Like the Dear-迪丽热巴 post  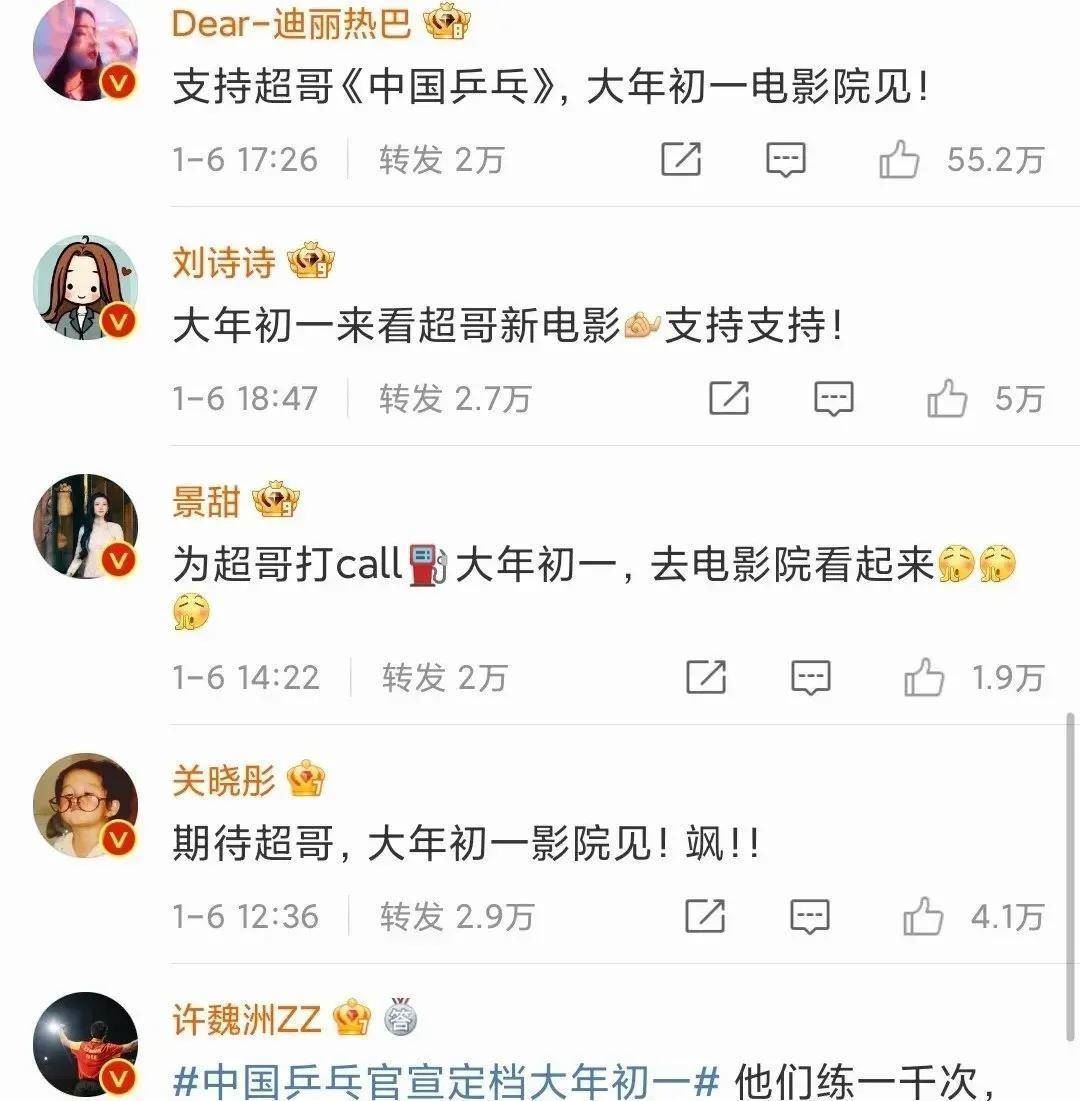pos(899,160)
